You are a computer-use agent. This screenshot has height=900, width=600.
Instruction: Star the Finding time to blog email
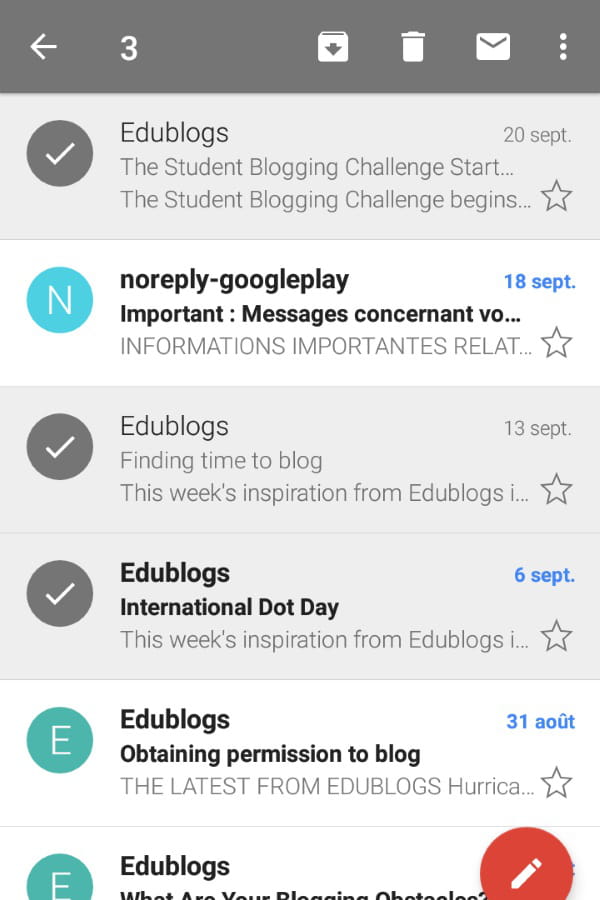[556, 489]
